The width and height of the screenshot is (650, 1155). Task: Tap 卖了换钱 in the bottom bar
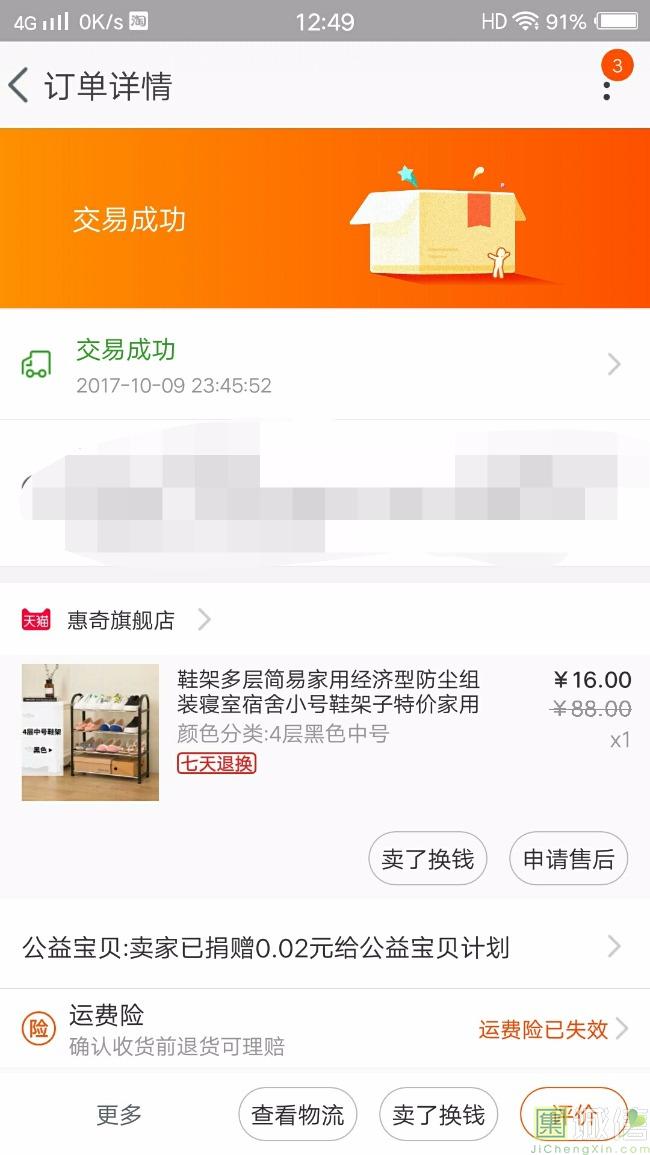[438, 1115]
